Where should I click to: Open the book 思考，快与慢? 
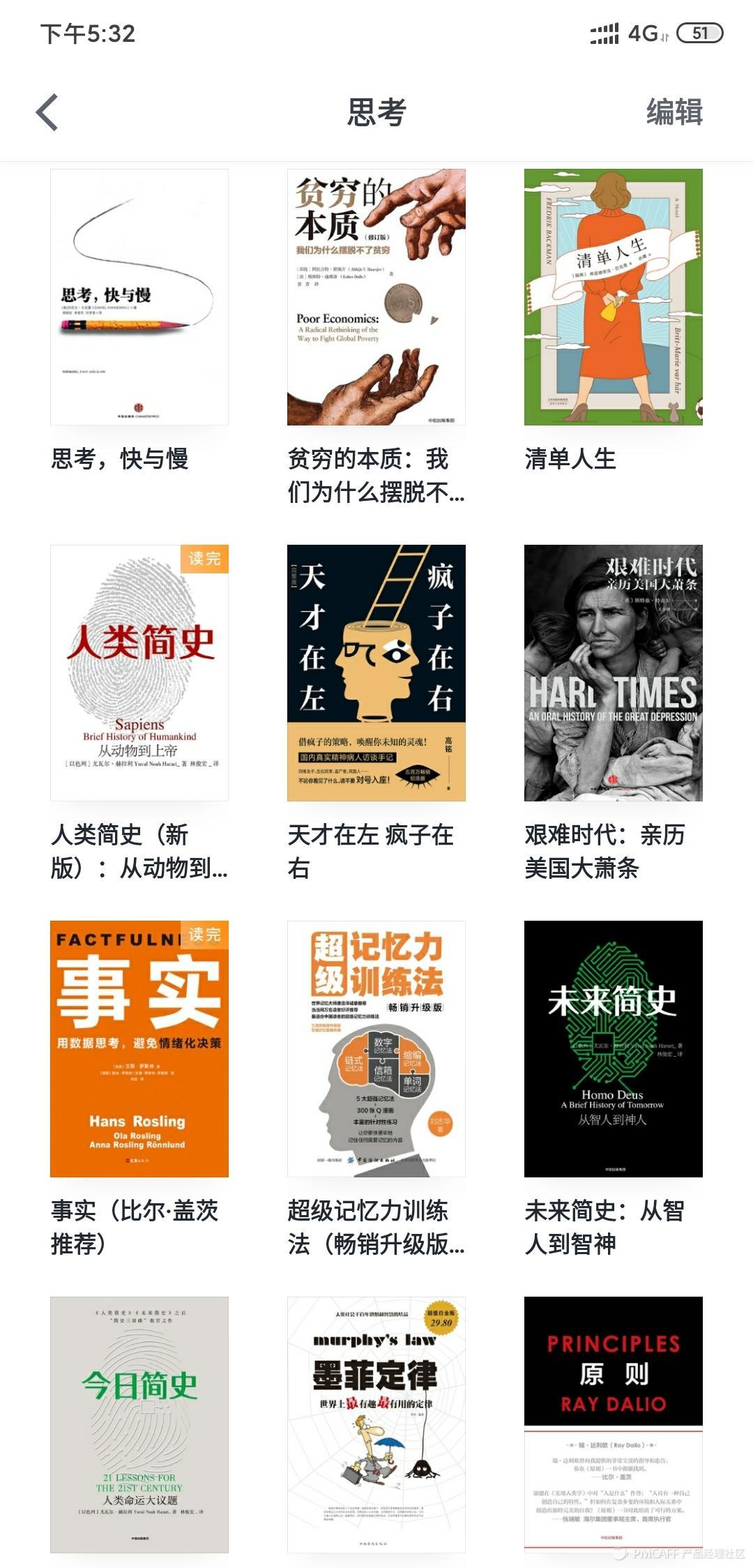click(139, 297)
